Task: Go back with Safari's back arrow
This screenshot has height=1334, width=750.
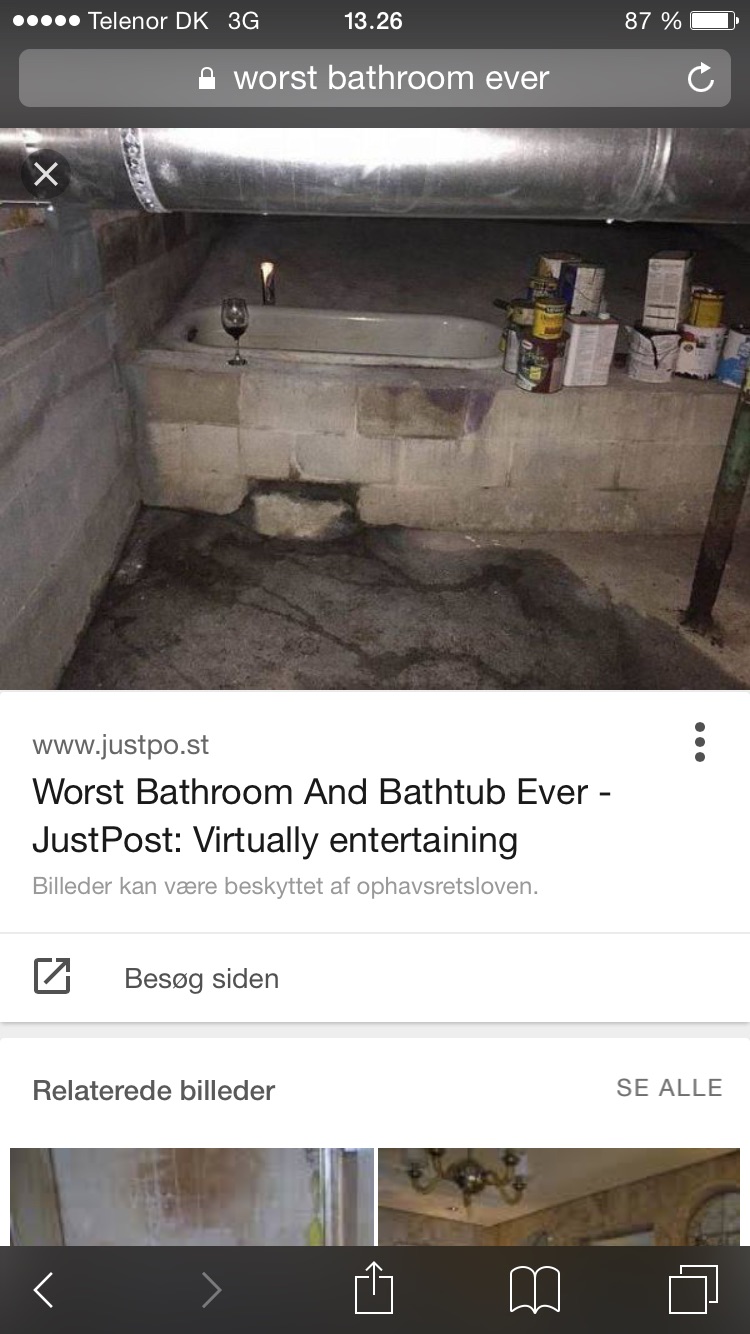Action: pos(44,1290)
